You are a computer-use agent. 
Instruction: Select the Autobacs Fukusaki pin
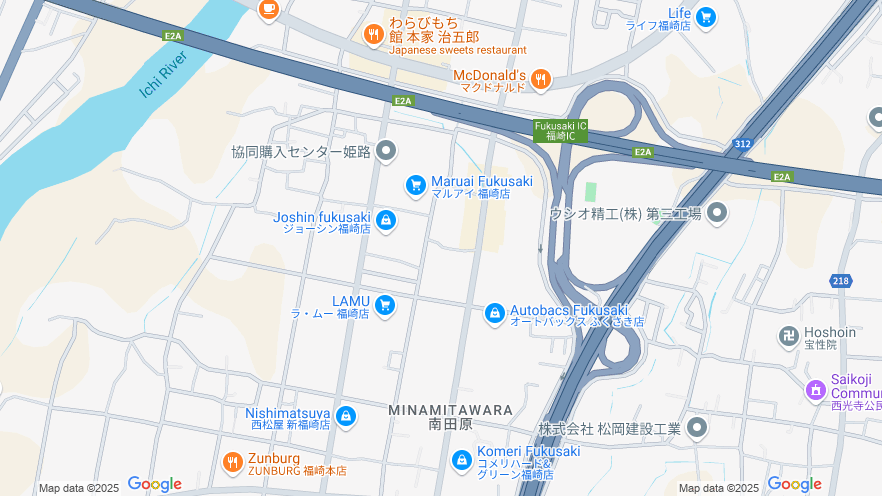[x=494, y=314]
